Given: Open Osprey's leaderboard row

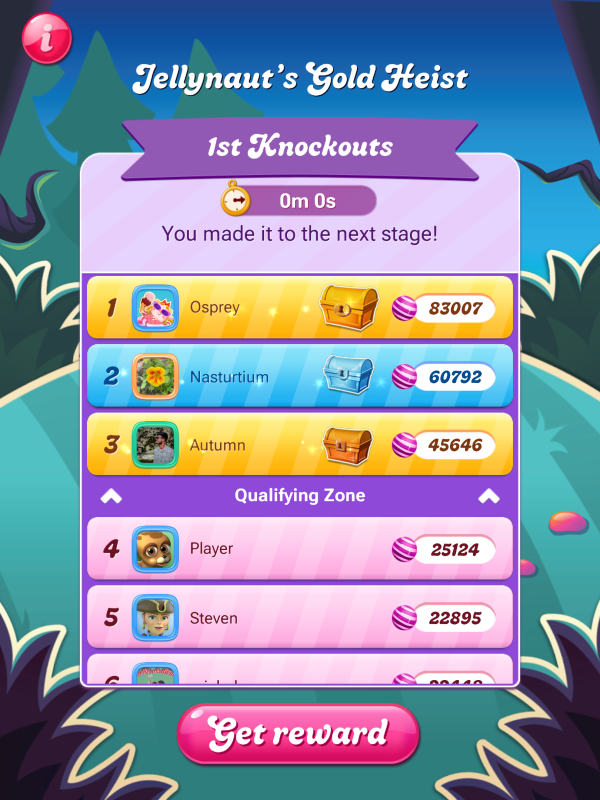Looking at the screenshot, I should (x=300, y=308).
